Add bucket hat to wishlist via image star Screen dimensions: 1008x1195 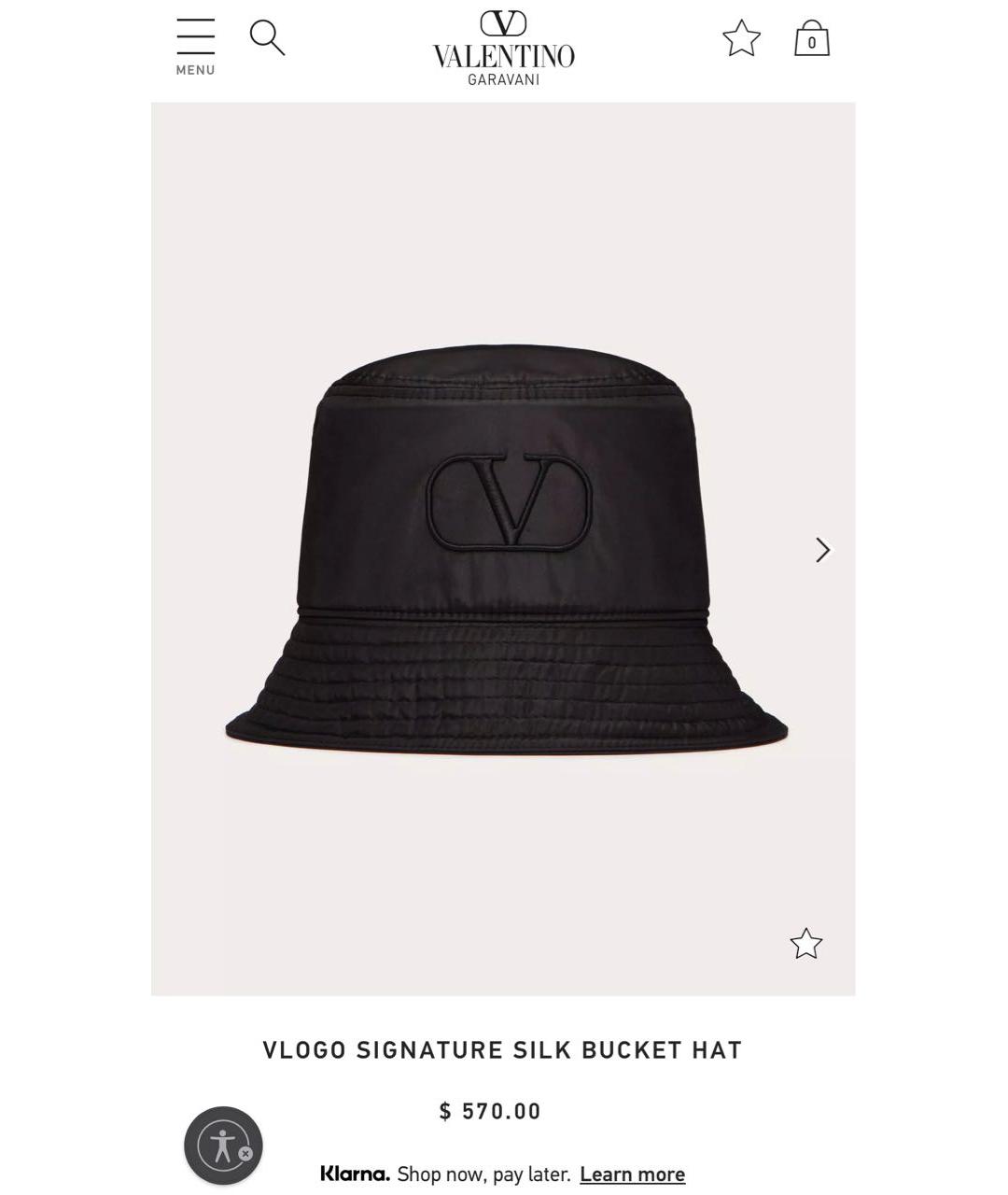pos(805,944)
